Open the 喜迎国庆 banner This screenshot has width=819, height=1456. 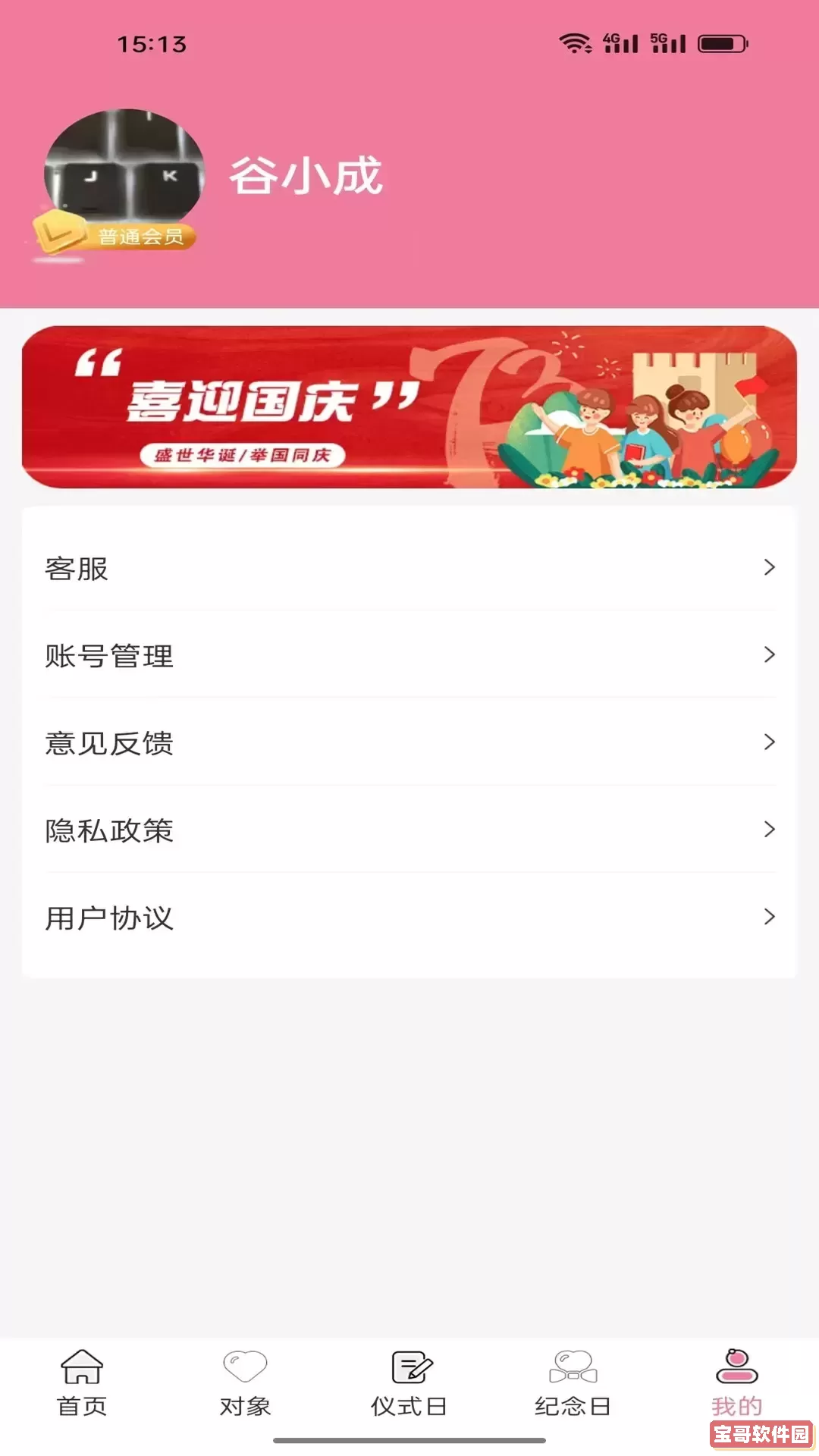(x=409, y=407)
